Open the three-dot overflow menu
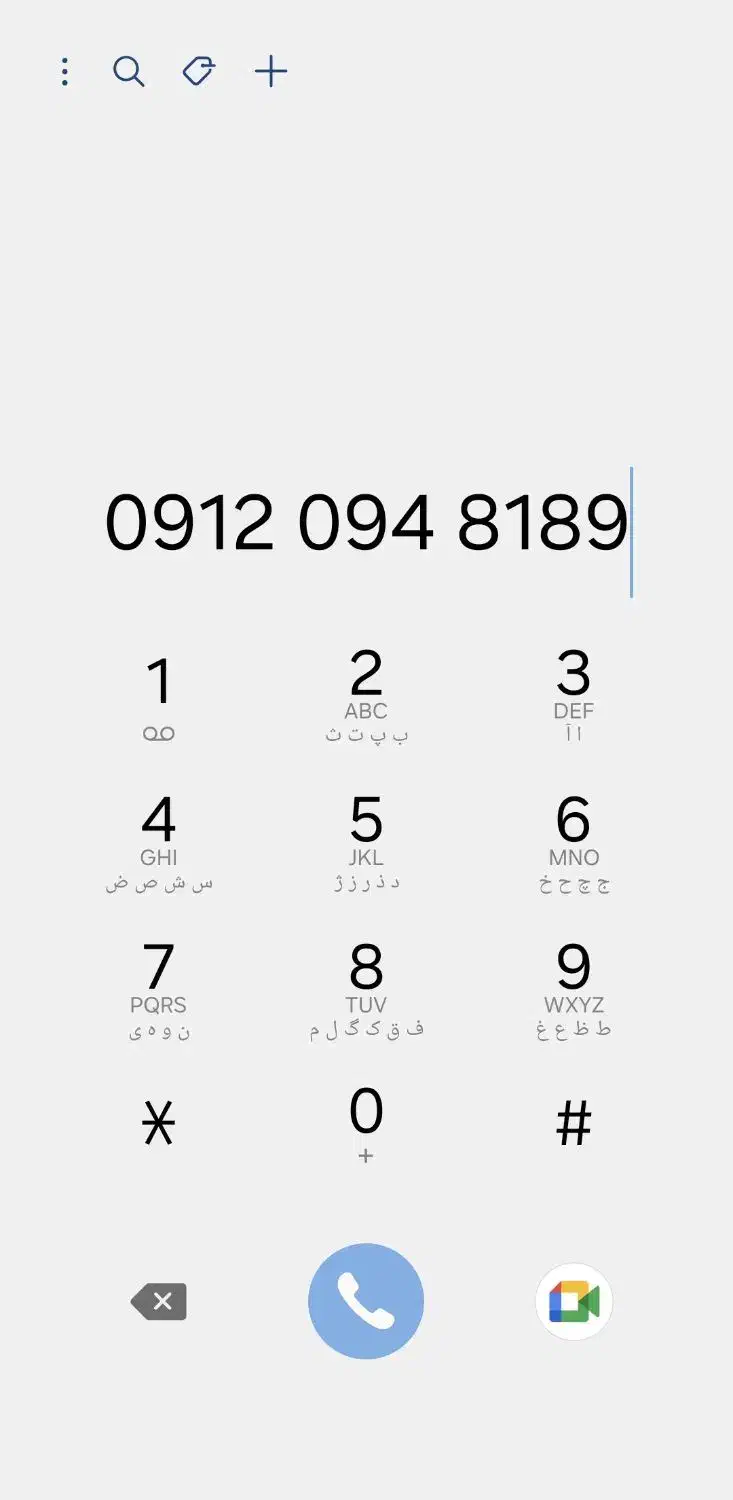The width and height of the screenshot is (733, 1500). [65, 72]
